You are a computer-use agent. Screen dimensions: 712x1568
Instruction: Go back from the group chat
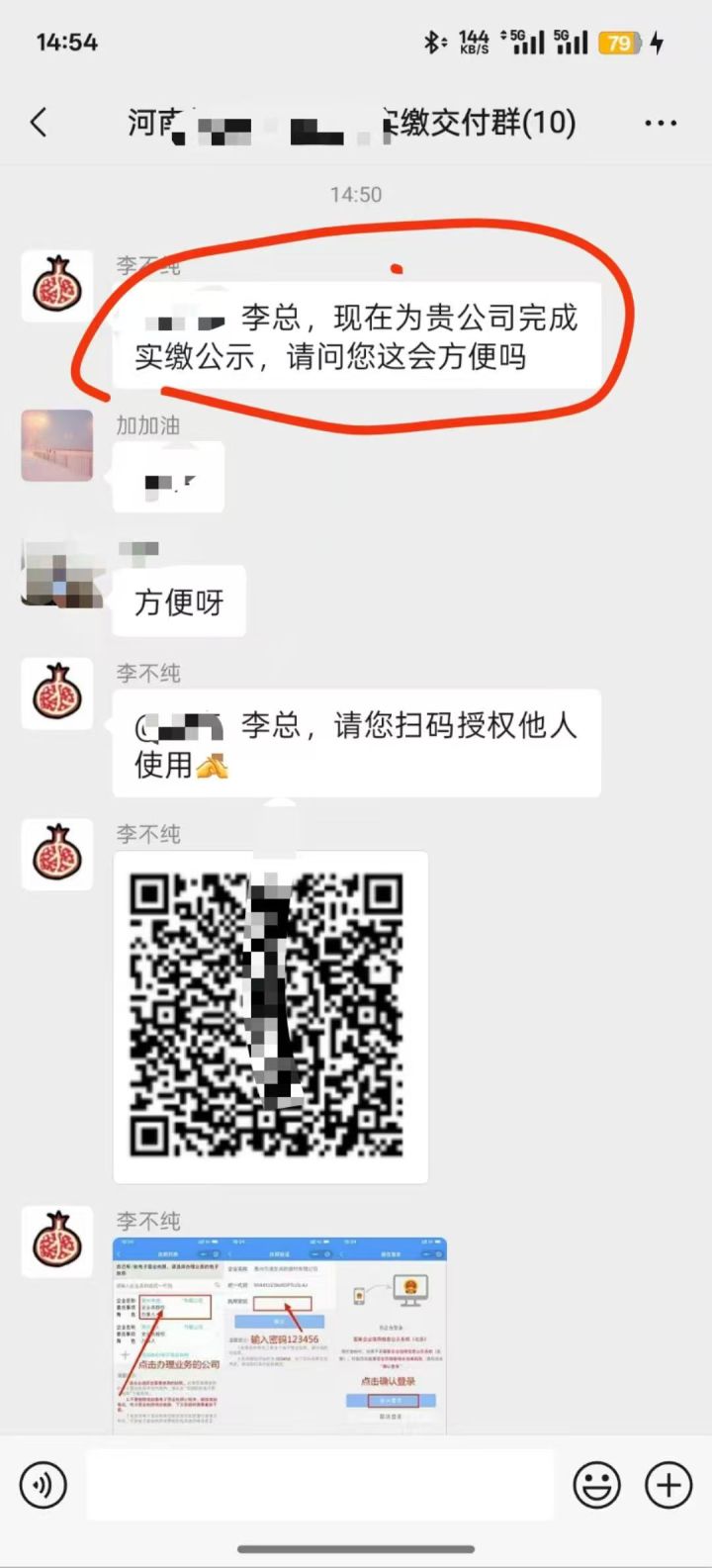tap(40, 123)
